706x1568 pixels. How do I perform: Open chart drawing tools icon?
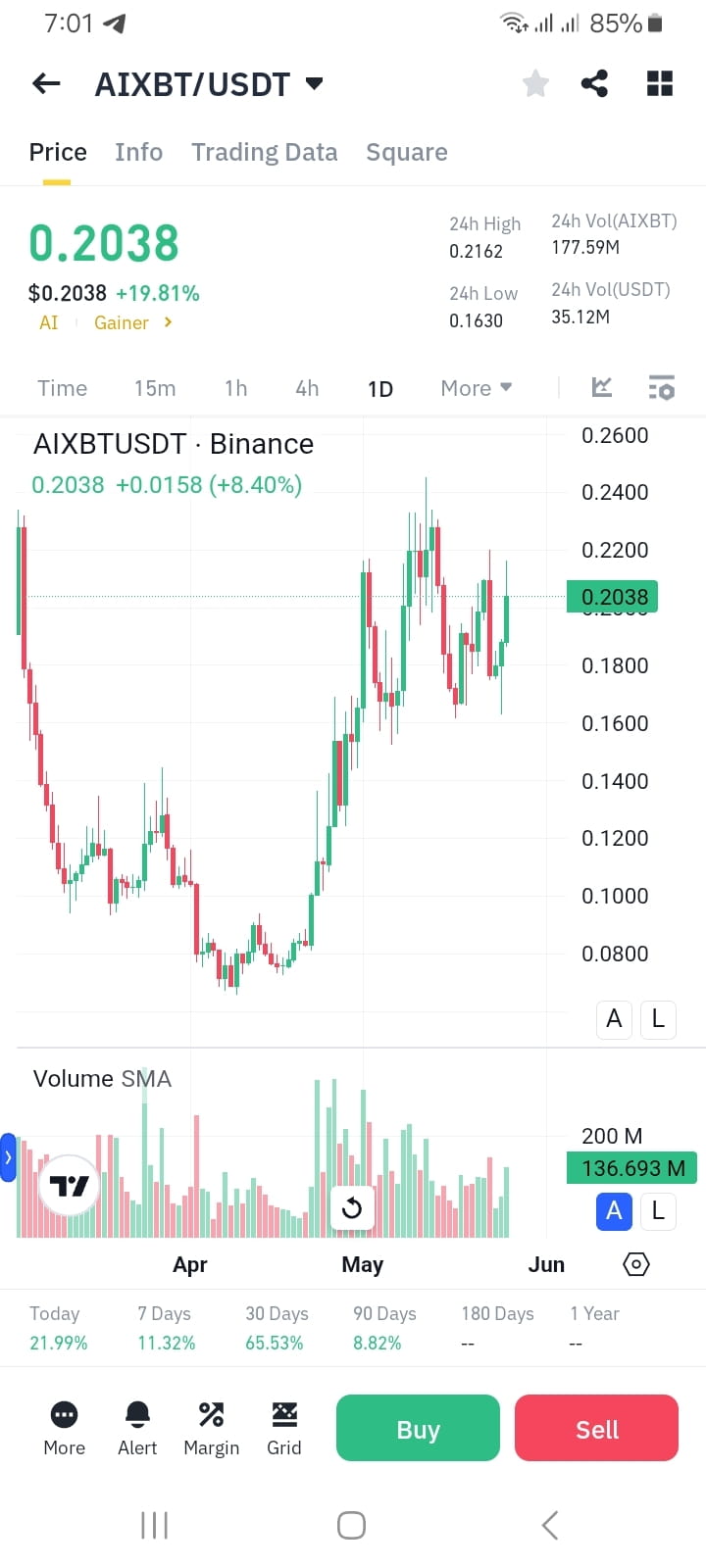[x=602, y=387]
